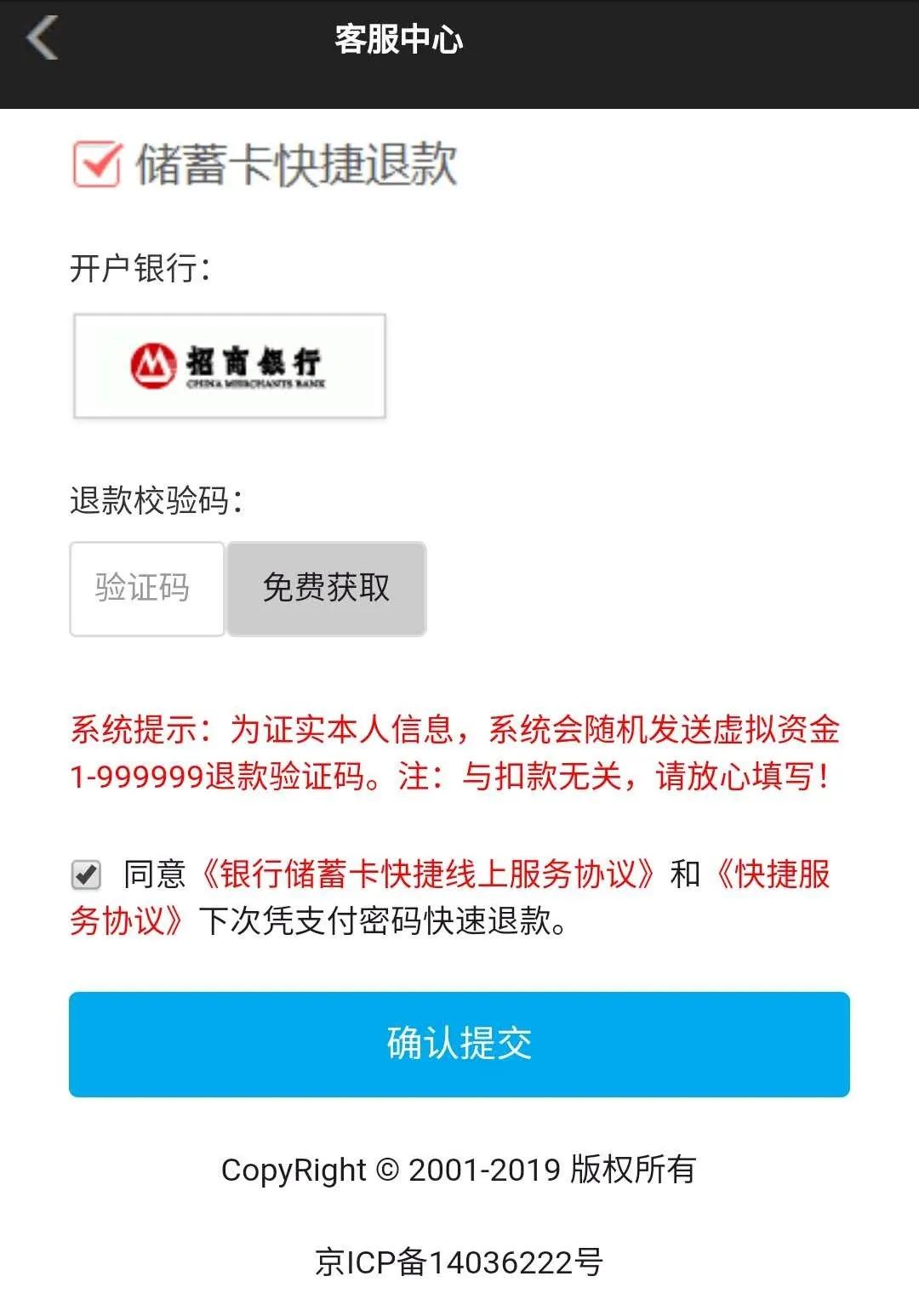Click the CopyRight 2001-2019 footer text
The image size is (919, 1316).
point(459,1171)
